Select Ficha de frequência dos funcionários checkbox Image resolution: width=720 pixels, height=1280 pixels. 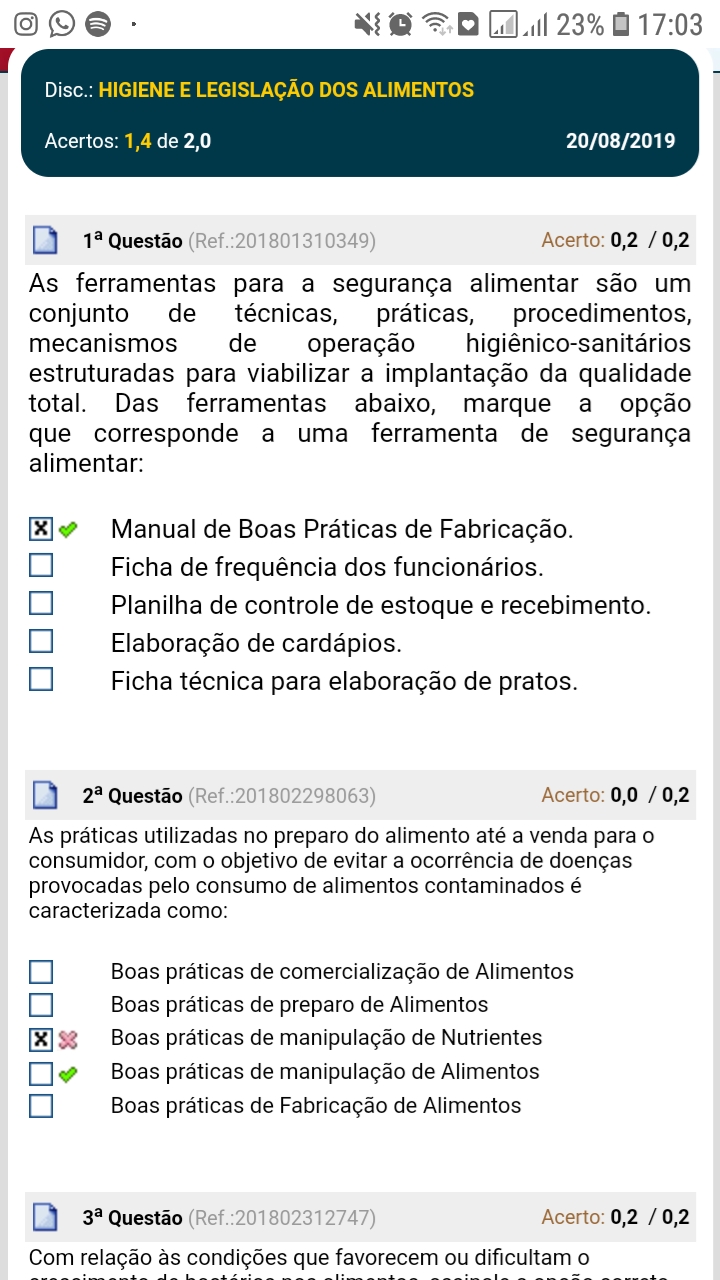click(40, 567)
